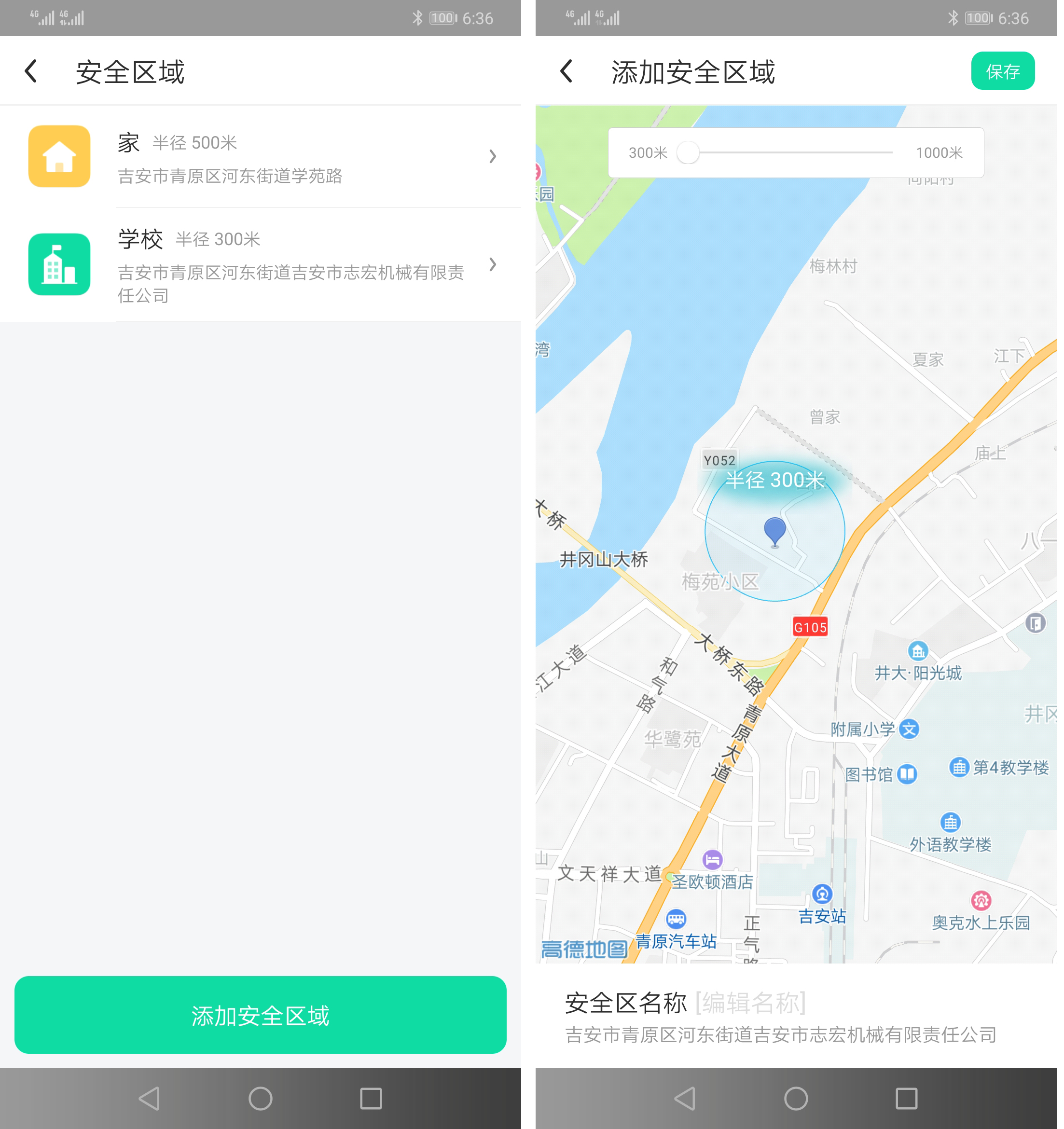Click the 圣欧顿酒店 hotel bed icon

pyautogui.click(x=713, y=860)
